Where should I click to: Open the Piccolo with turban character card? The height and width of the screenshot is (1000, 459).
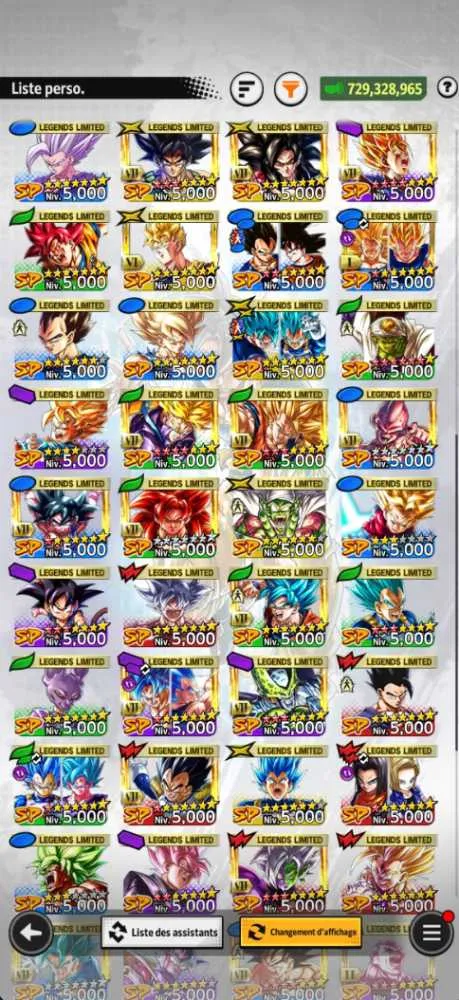tap(387, 339)
